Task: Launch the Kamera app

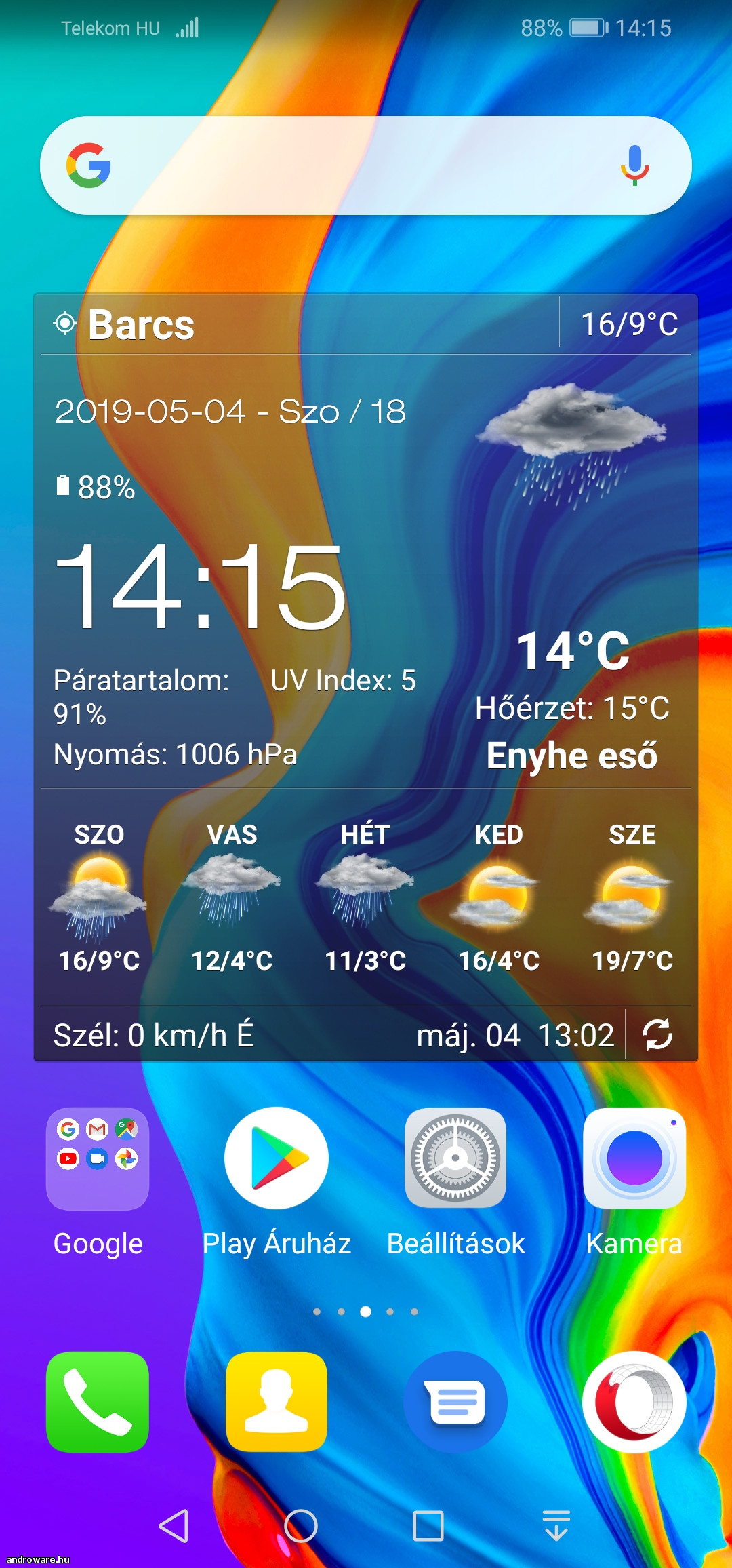Action: (x=634, y=1158)
